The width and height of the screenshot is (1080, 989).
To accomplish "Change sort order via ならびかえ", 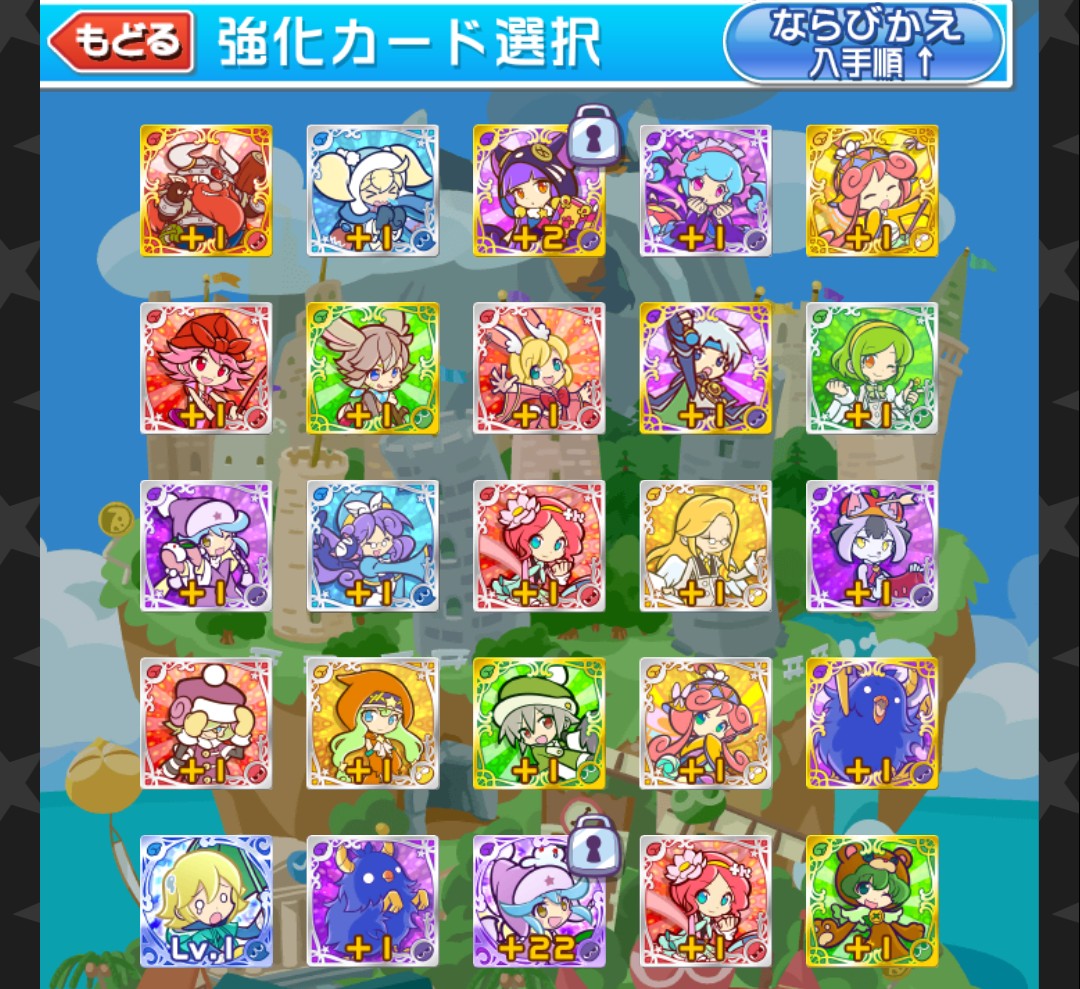I will point(864,43).
